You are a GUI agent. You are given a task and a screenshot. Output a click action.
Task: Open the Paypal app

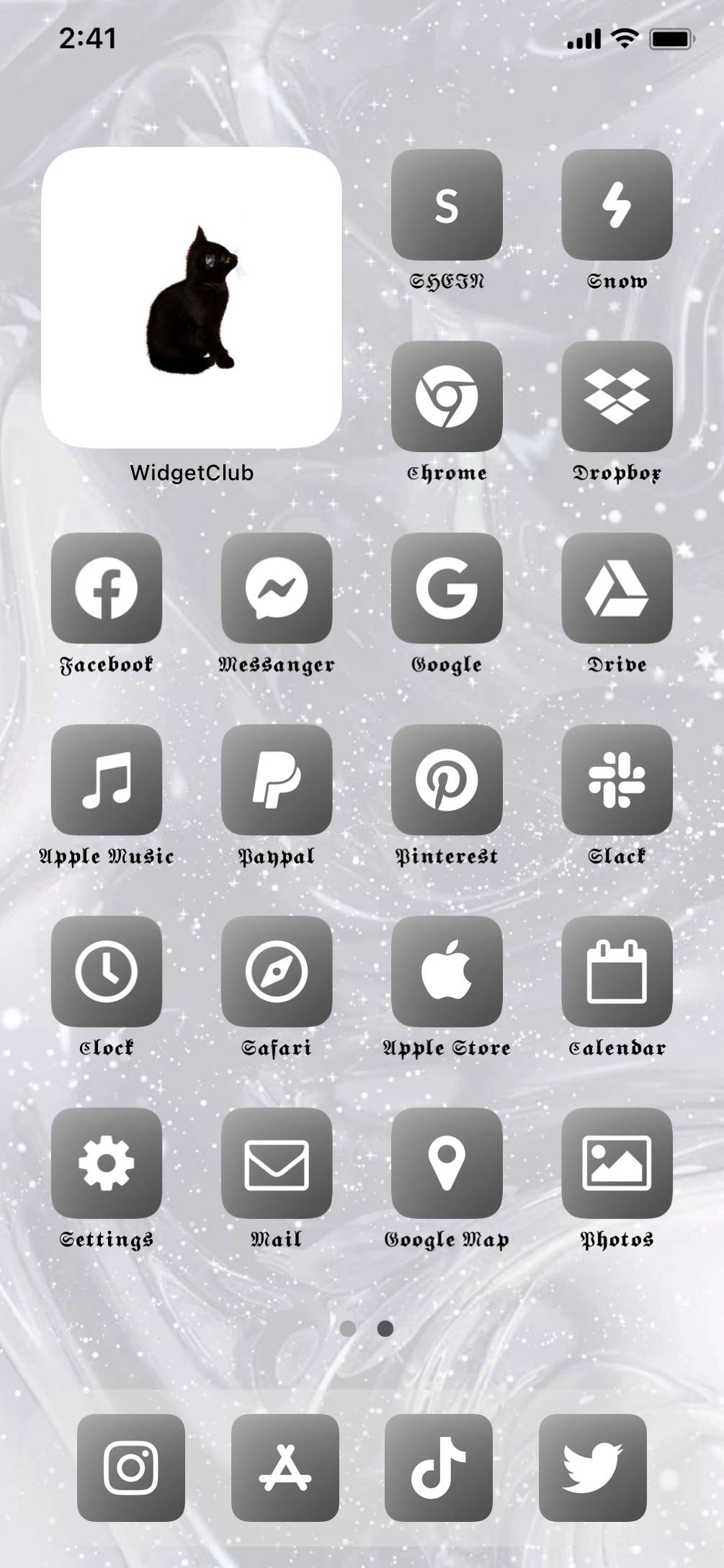(277, 780)
